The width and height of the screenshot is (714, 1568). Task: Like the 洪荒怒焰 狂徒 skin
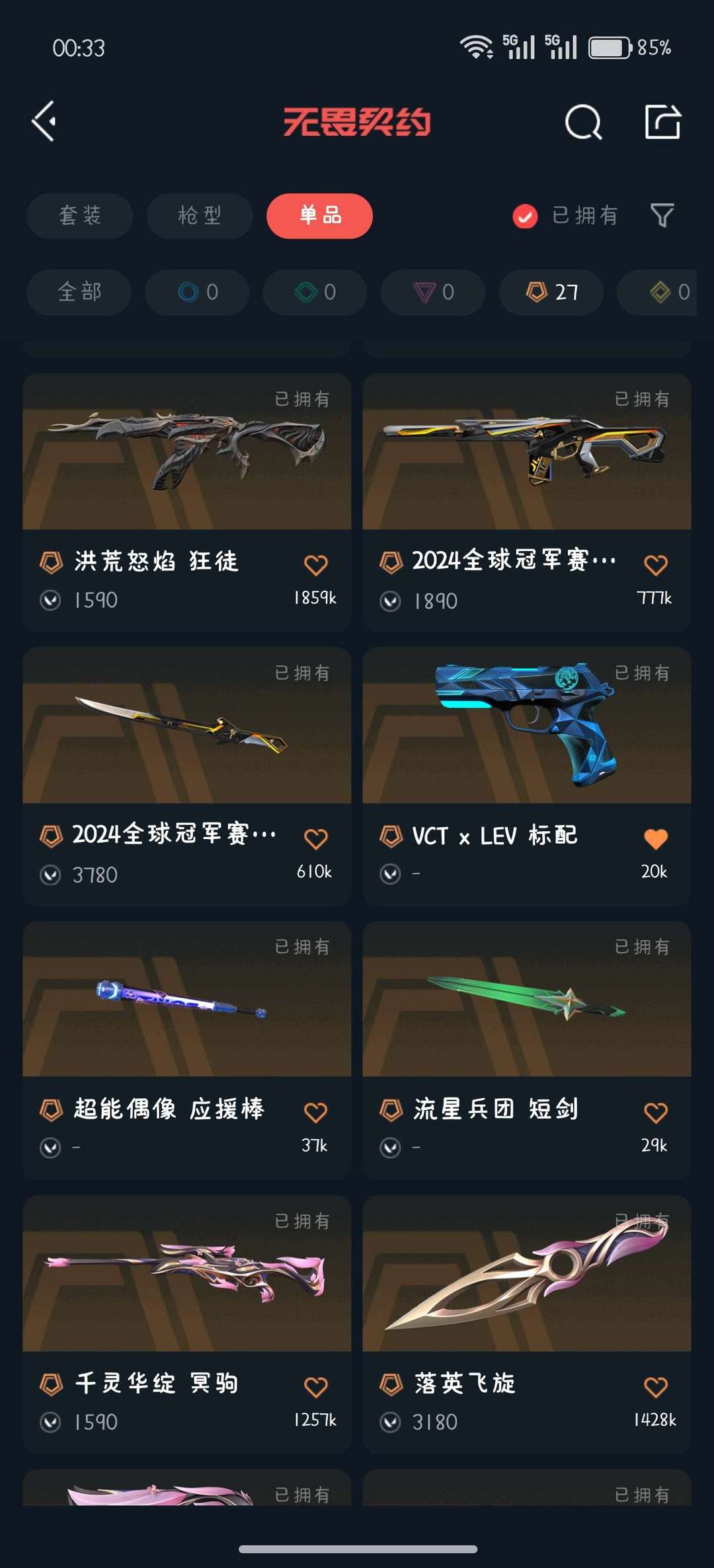[x=315, y=565]
